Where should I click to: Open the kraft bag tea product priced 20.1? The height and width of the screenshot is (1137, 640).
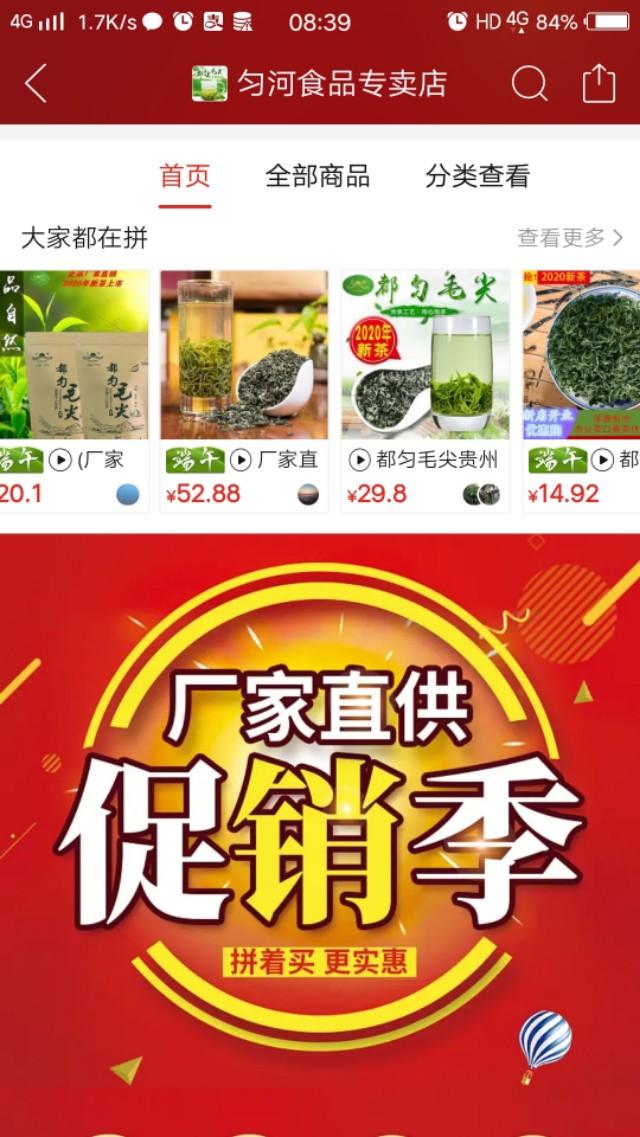(74, 392)
